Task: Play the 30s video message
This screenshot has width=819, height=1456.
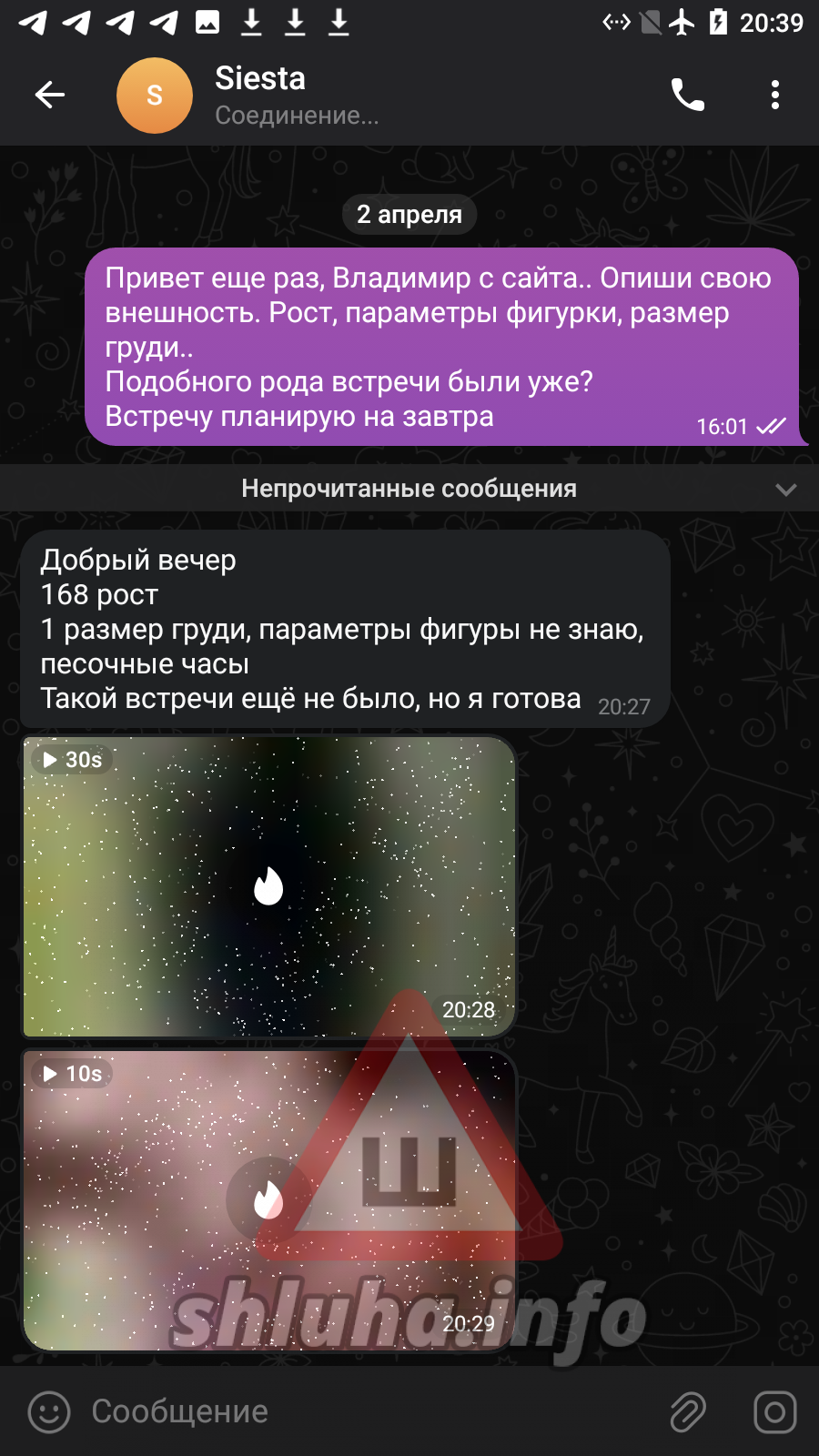Action: click(x=268, y=886)
